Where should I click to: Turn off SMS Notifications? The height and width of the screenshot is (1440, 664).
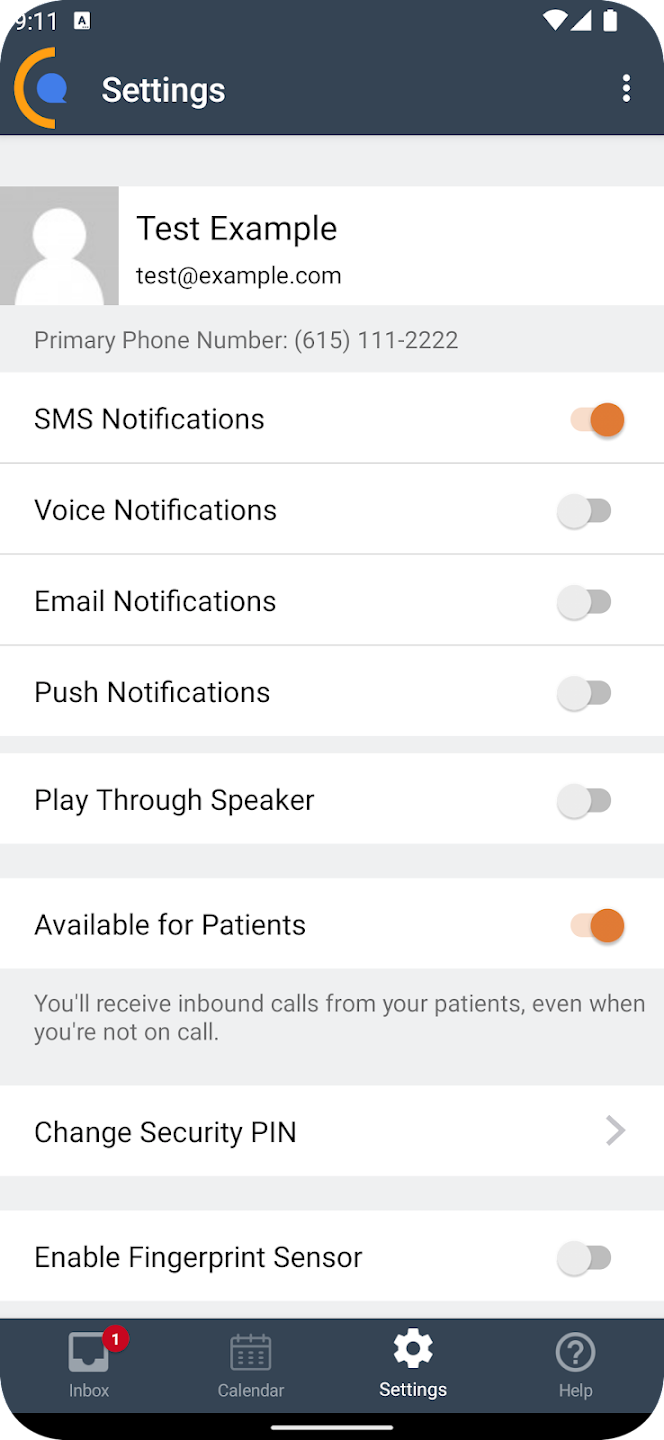[x=597, y=420]
